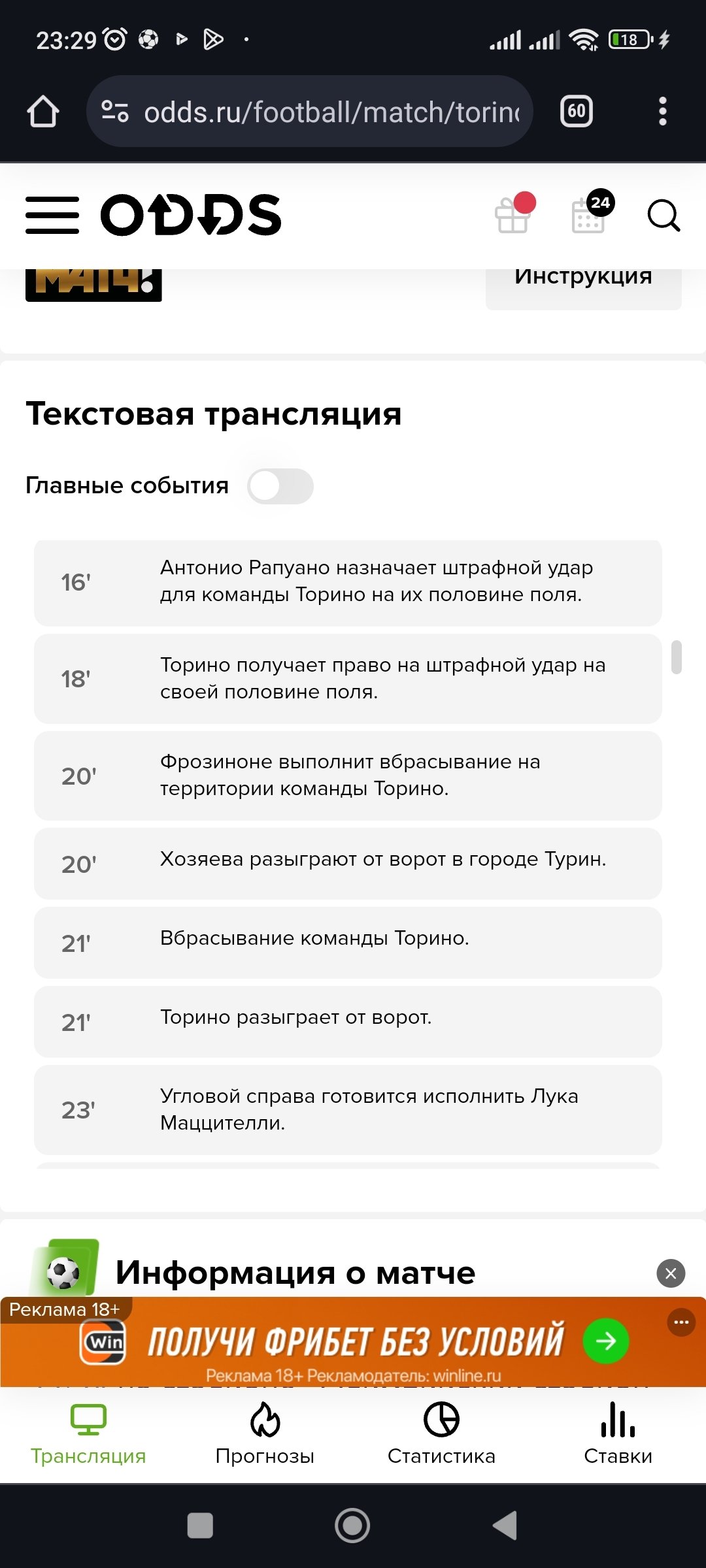The image size is (706, 1568).
Task: Go back with system back button
Action: tap(505, 1526)
